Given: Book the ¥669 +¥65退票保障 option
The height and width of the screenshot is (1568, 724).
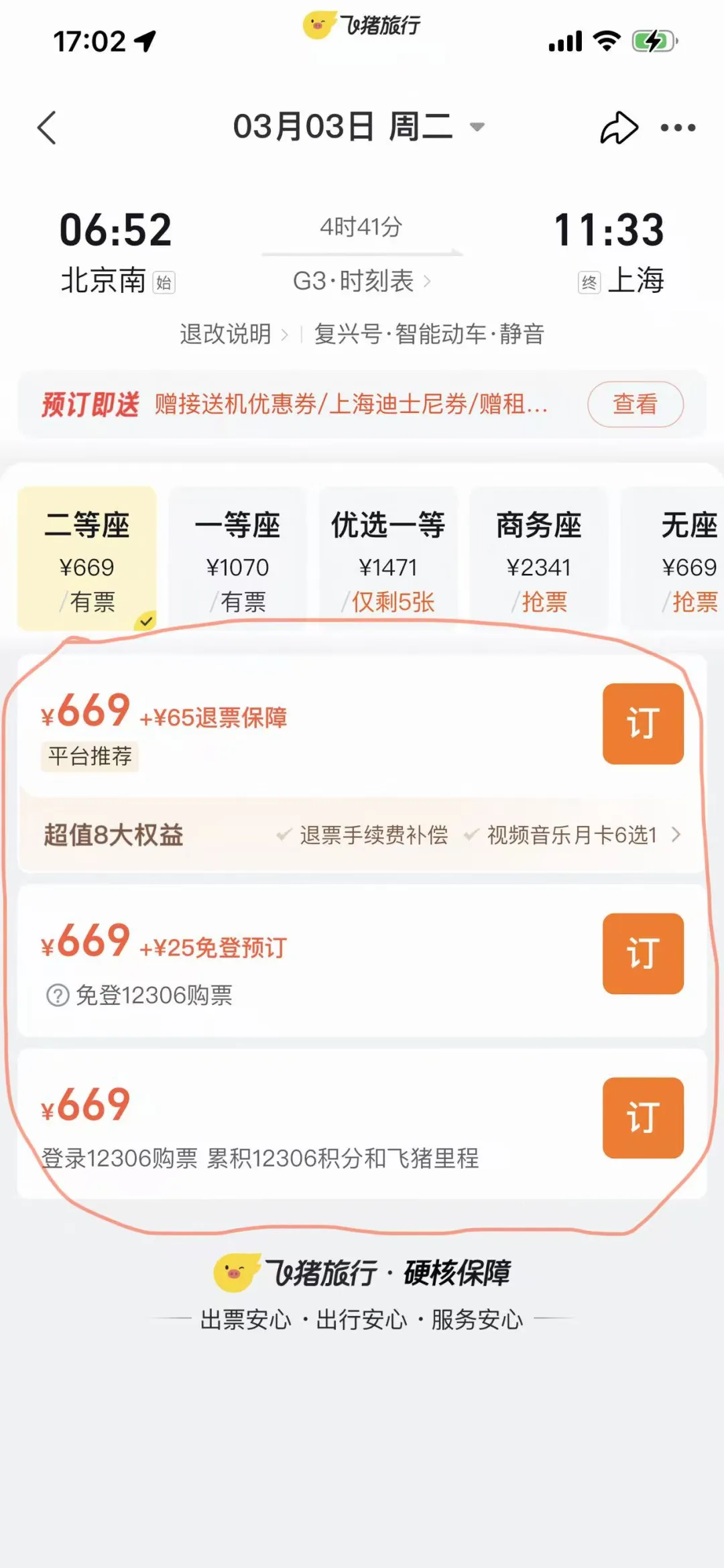Looking at the screenshot, I should click(x=642, y=723).
